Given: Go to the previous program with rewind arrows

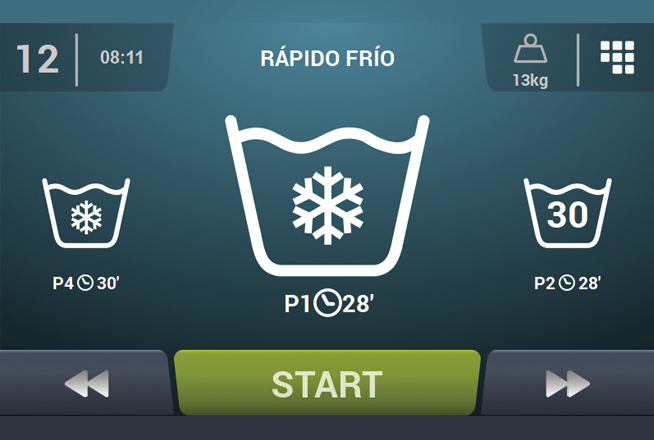Looking at the screenshot, I should pyautogui.click(x=86, y=384).
